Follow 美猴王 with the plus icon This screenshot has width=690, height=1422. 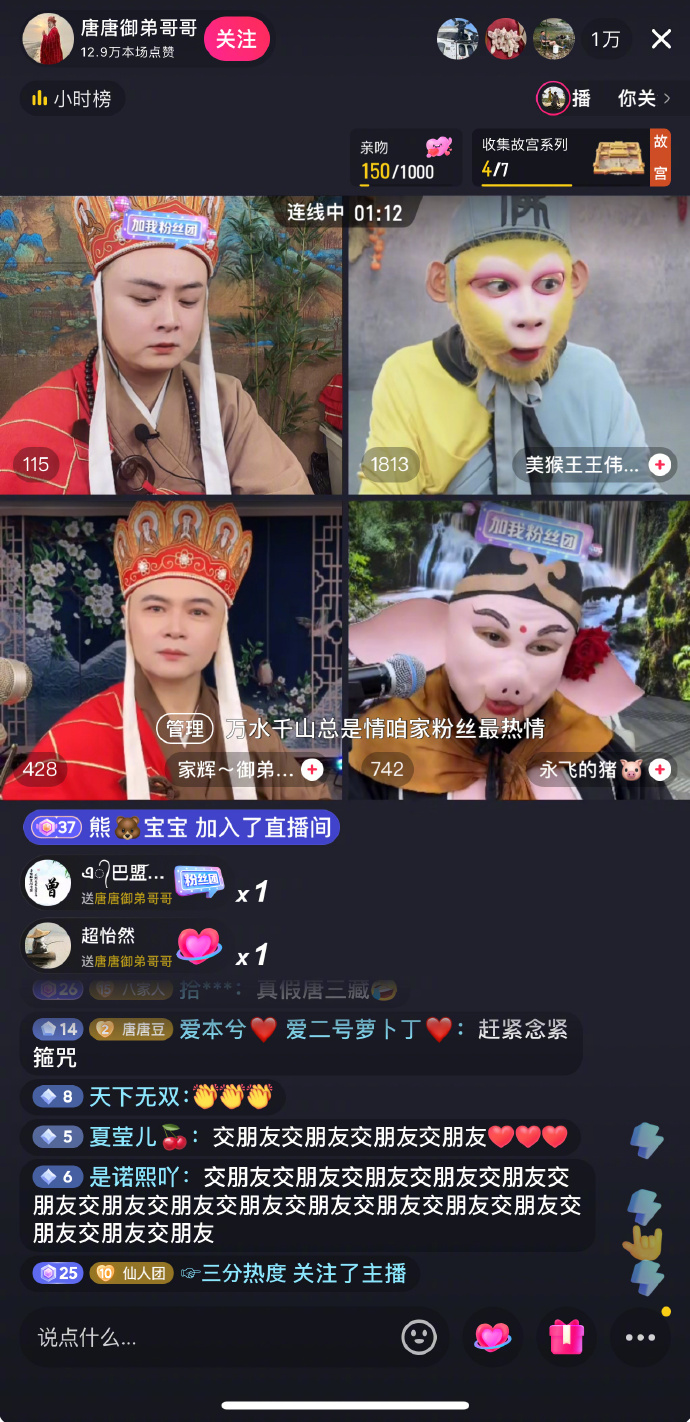tap(659, 464)
